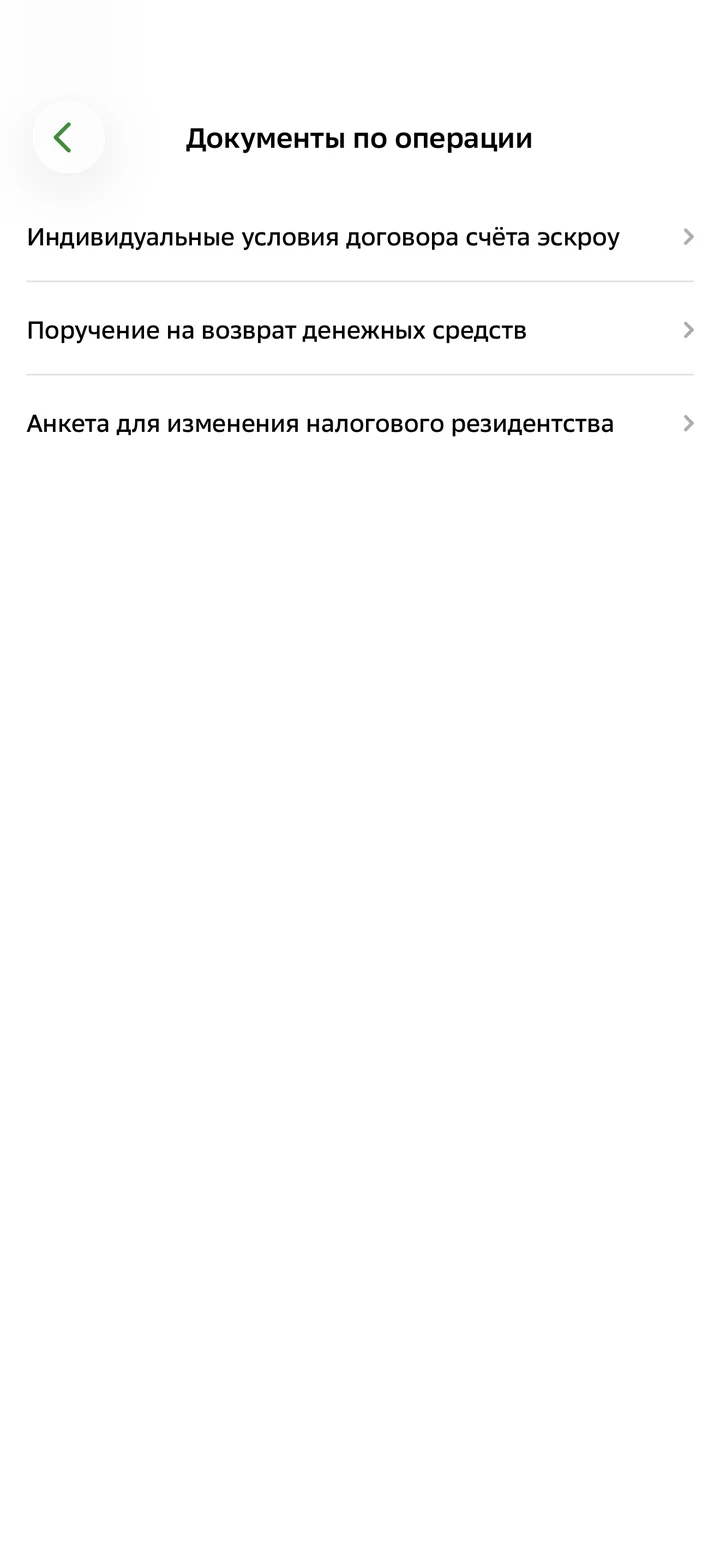Open Анкета для изменения налогового резидентства

pos(360,423)
